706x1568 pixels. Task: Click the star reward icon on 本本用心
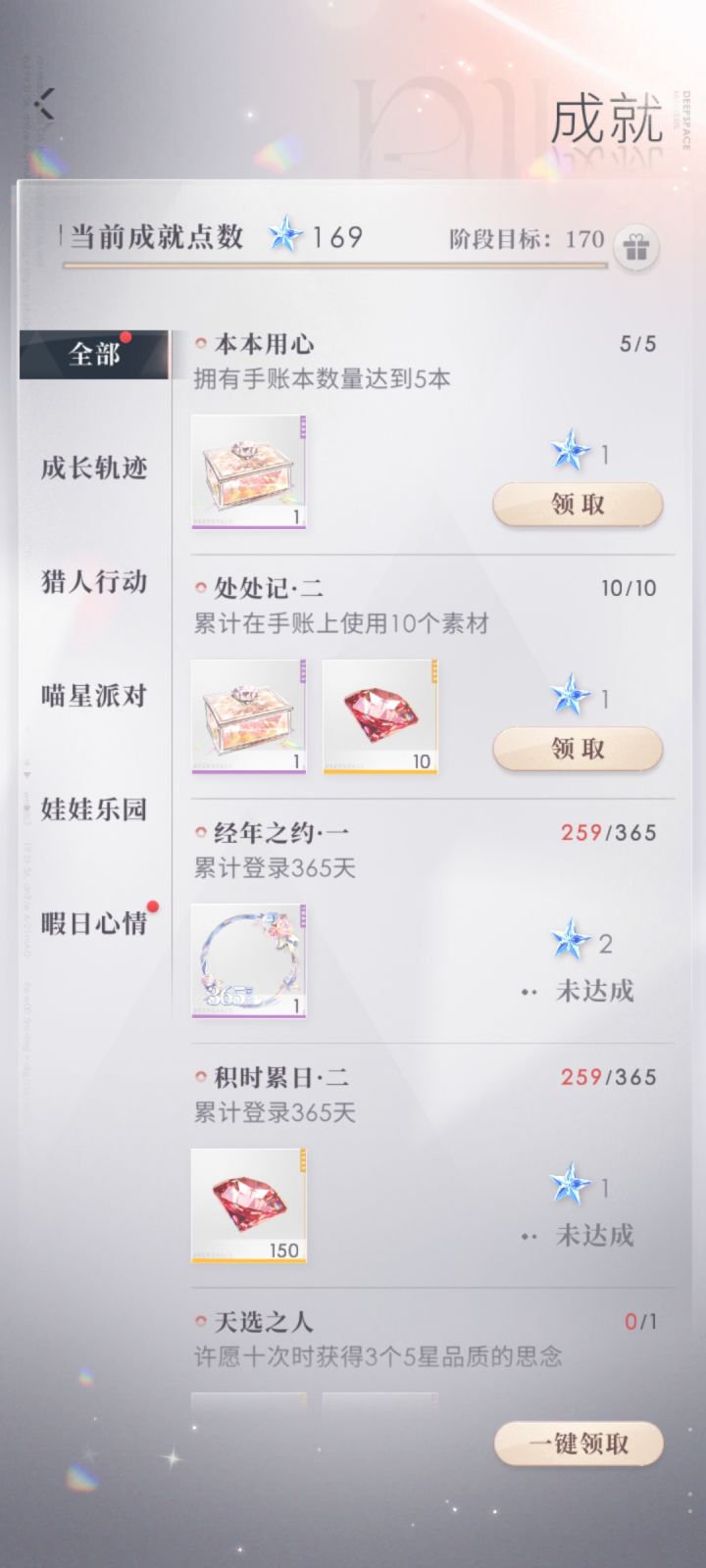[567, 451]
